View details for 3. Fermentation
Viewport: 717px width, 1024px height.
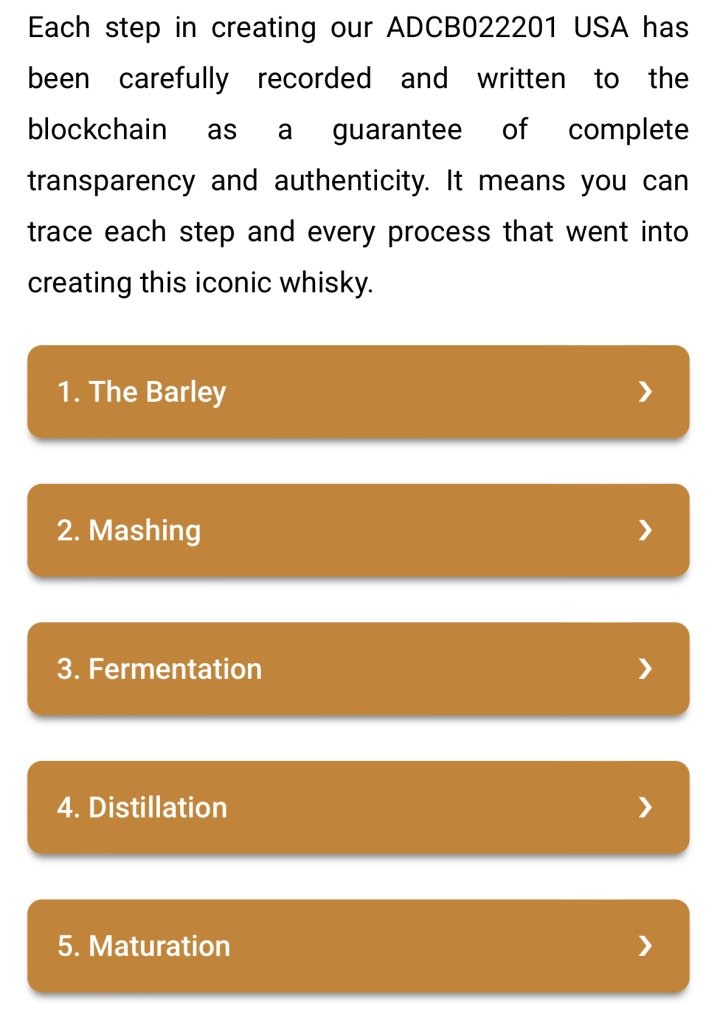pos(358,669)
